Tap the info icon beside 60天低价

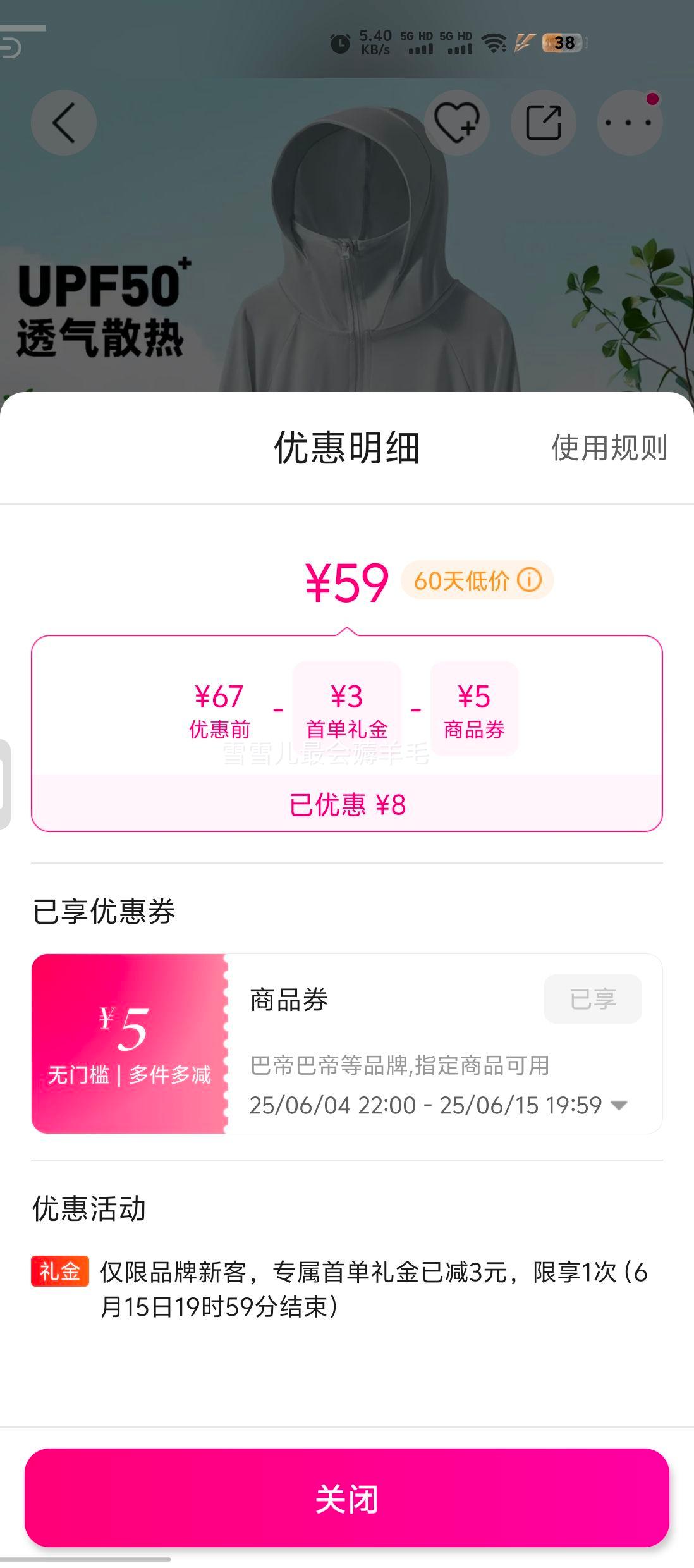coord(530,580)
